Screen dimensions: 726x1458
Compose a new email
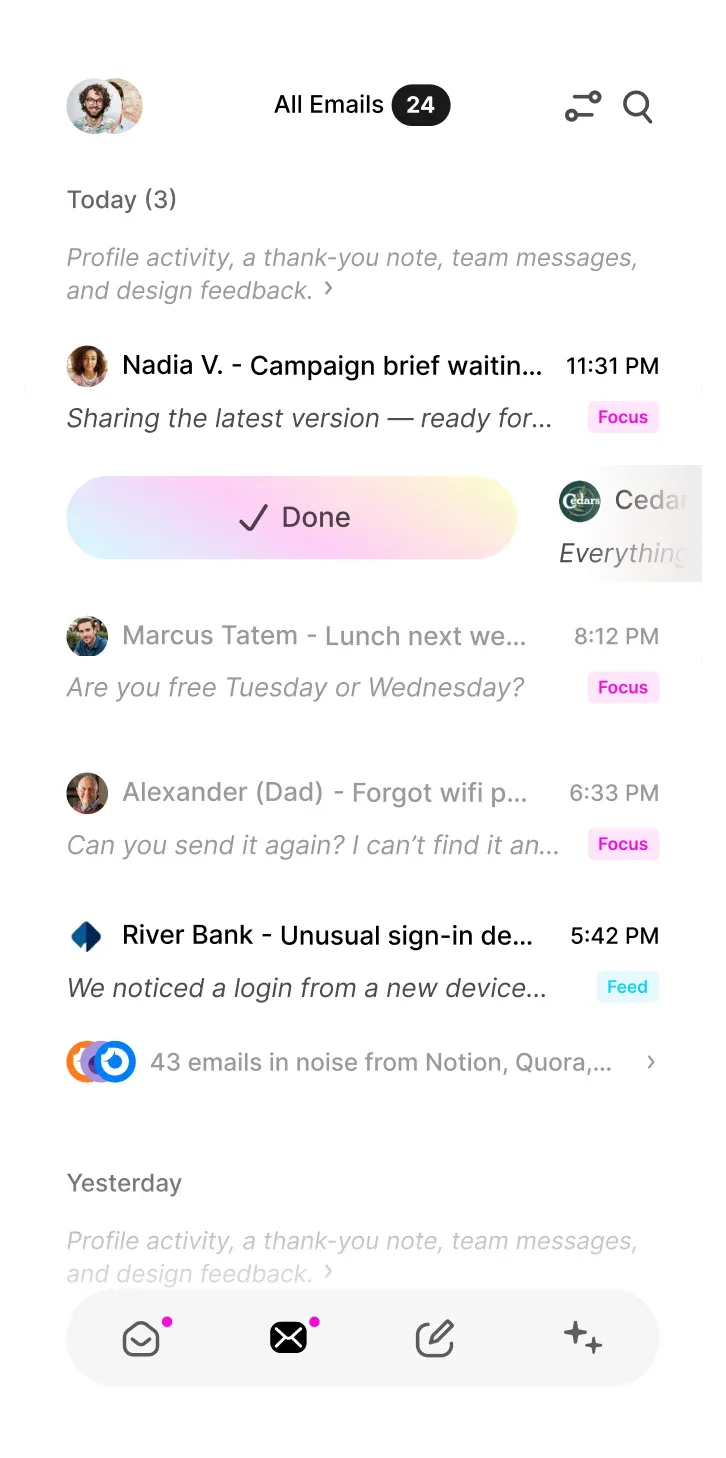click(435, 1338)
